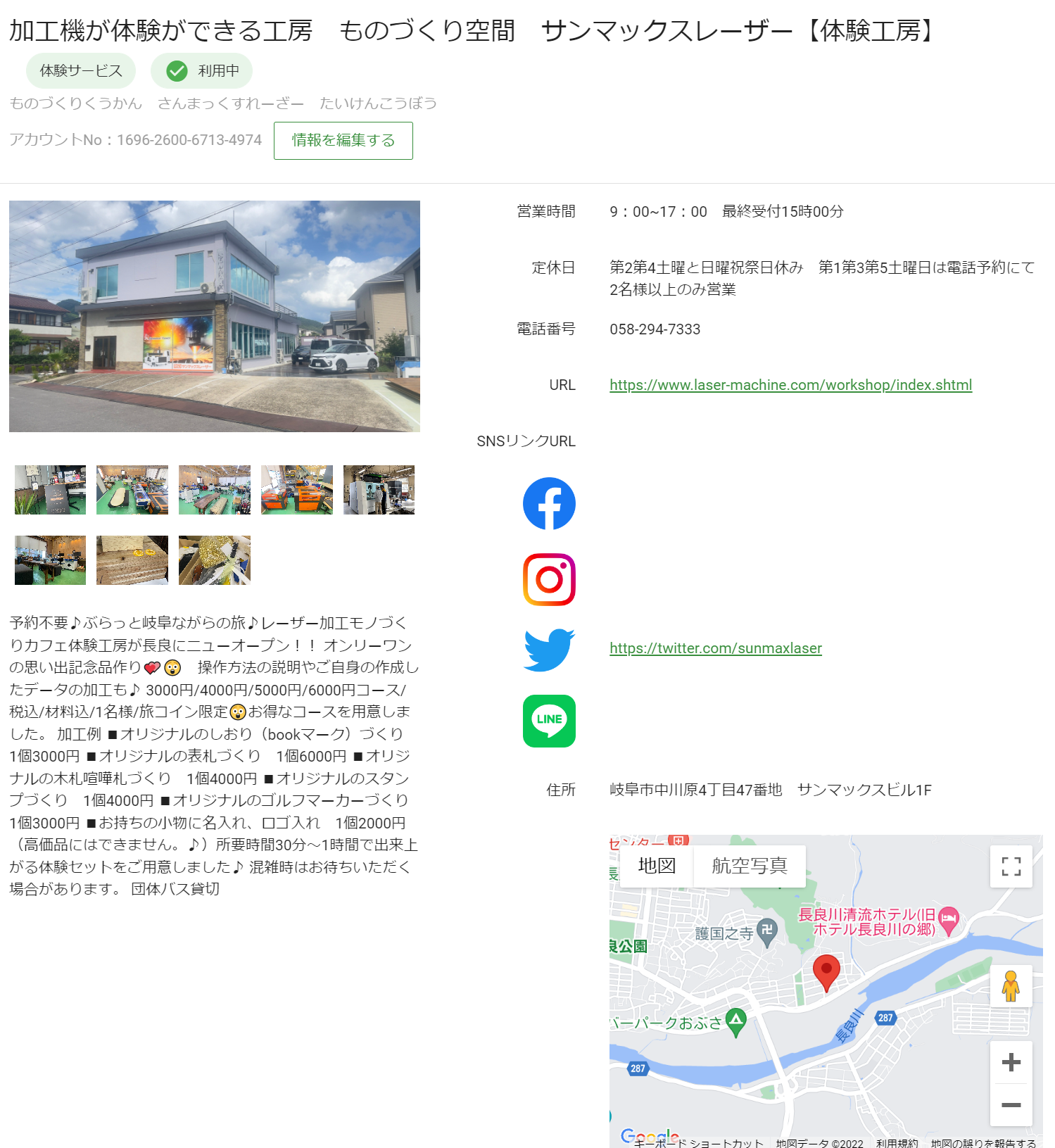View the first workshop thumbnail photo
Viewport: 1055px width, 1148px height.
(50, 490)
